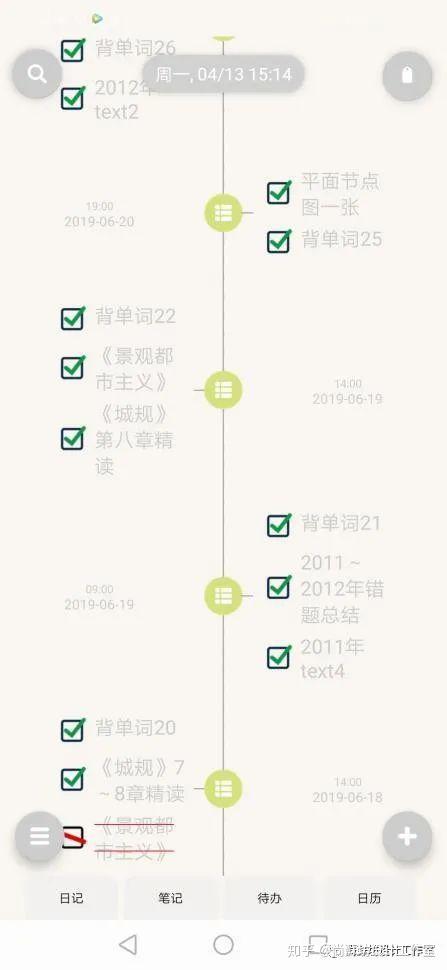Screen dimensions: 447x970
Task: Switch to the 日记 tab
Action: (x=71, y=898)
